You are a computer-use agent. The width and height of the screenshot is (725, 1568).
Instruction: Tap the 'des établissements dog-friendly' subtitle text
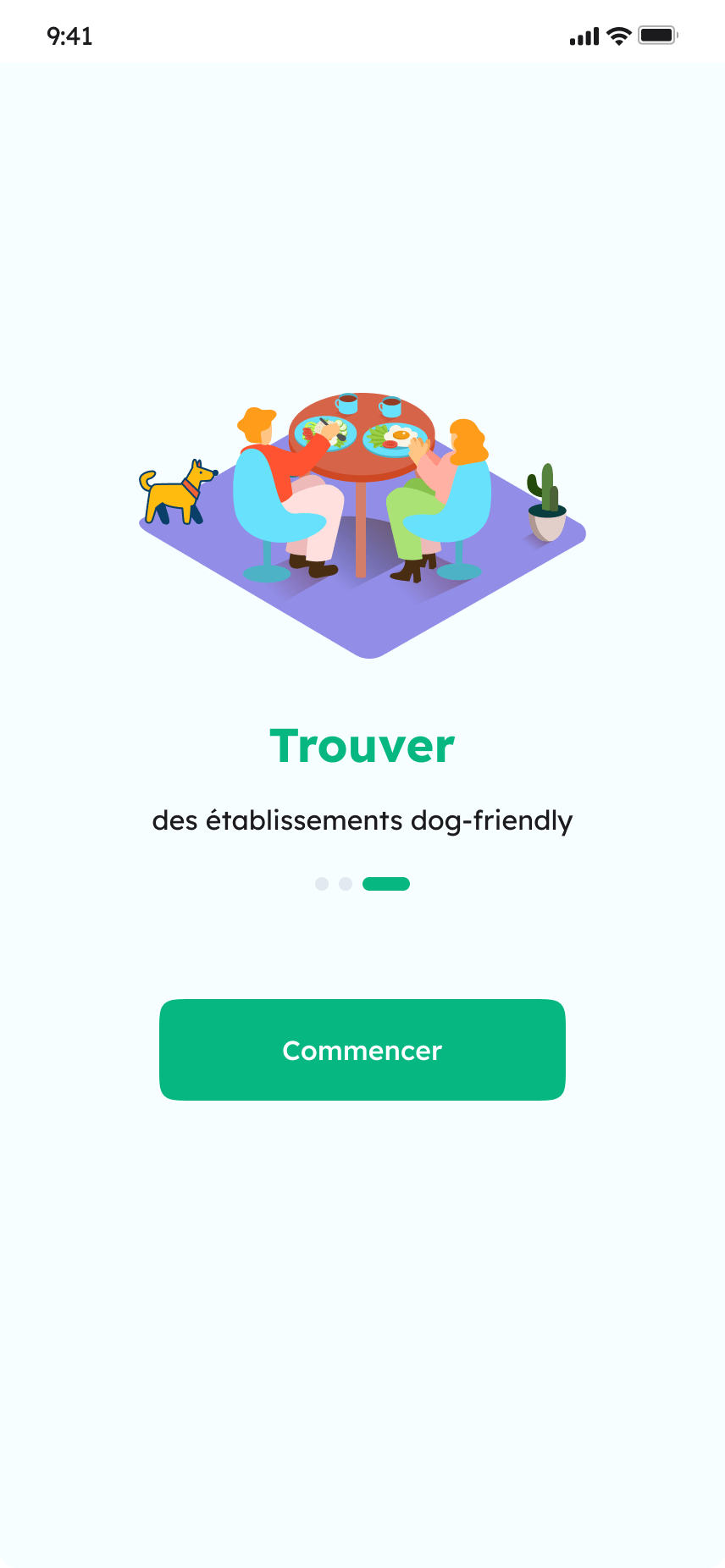point(362,820)
